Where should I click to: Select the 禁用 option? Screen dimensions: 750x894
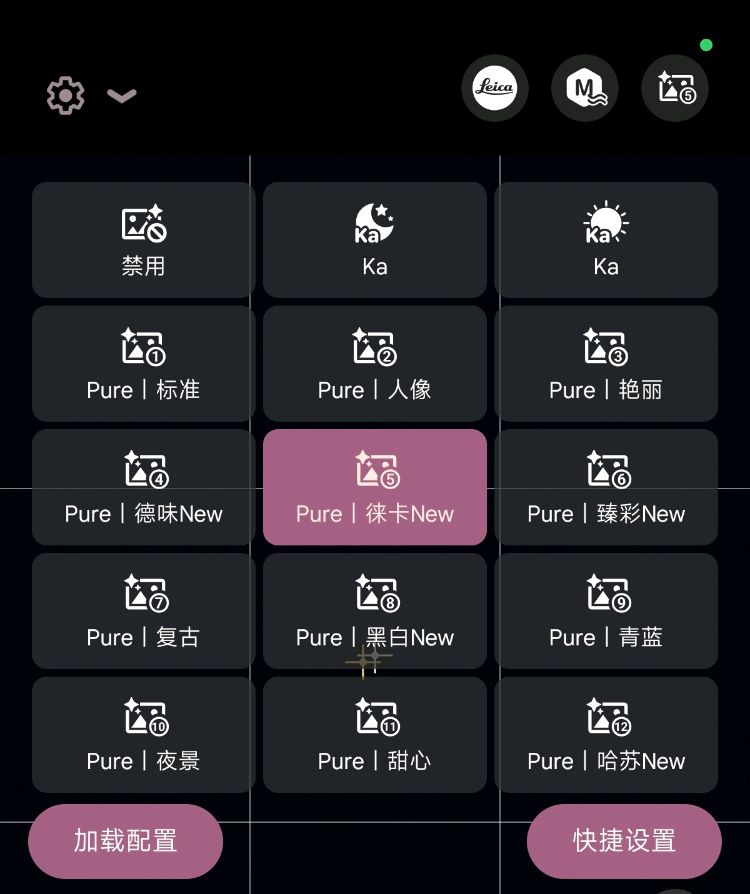(143, 240)
